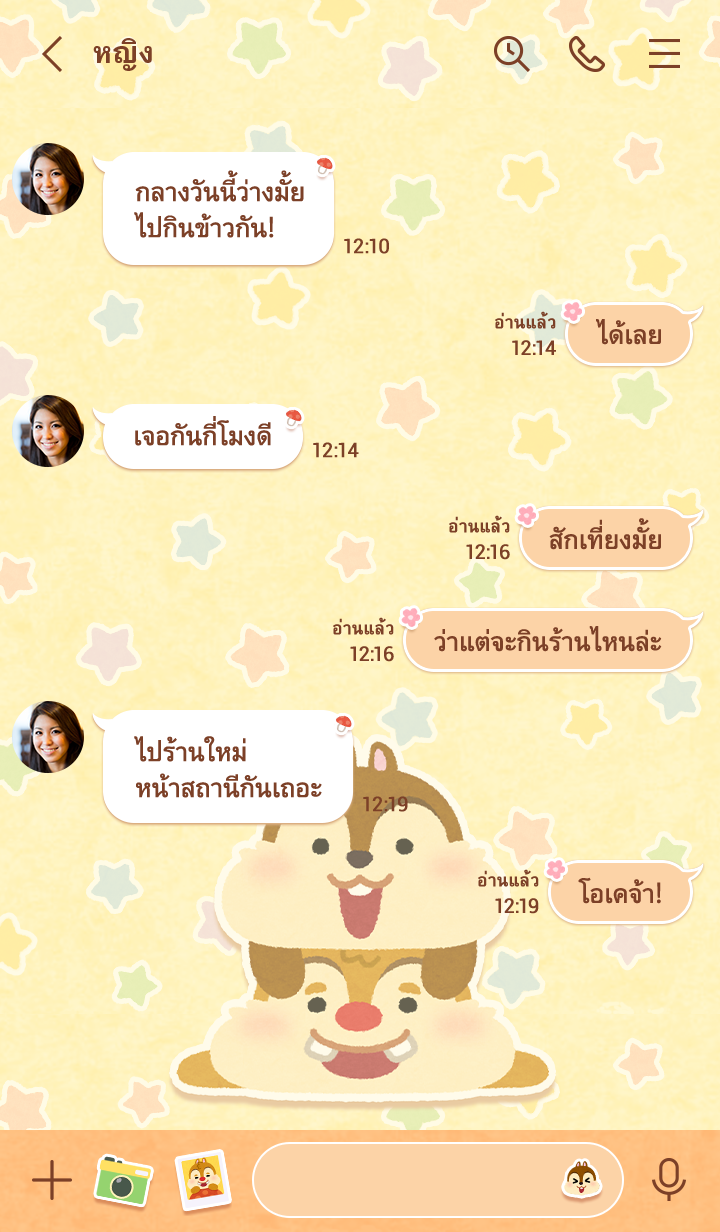The height and width of the screenshot is (1232, 720).
Task: View profile photo beside "กลางวันนี้ว่างมั้ย" message
Action: tap(48, 179)
